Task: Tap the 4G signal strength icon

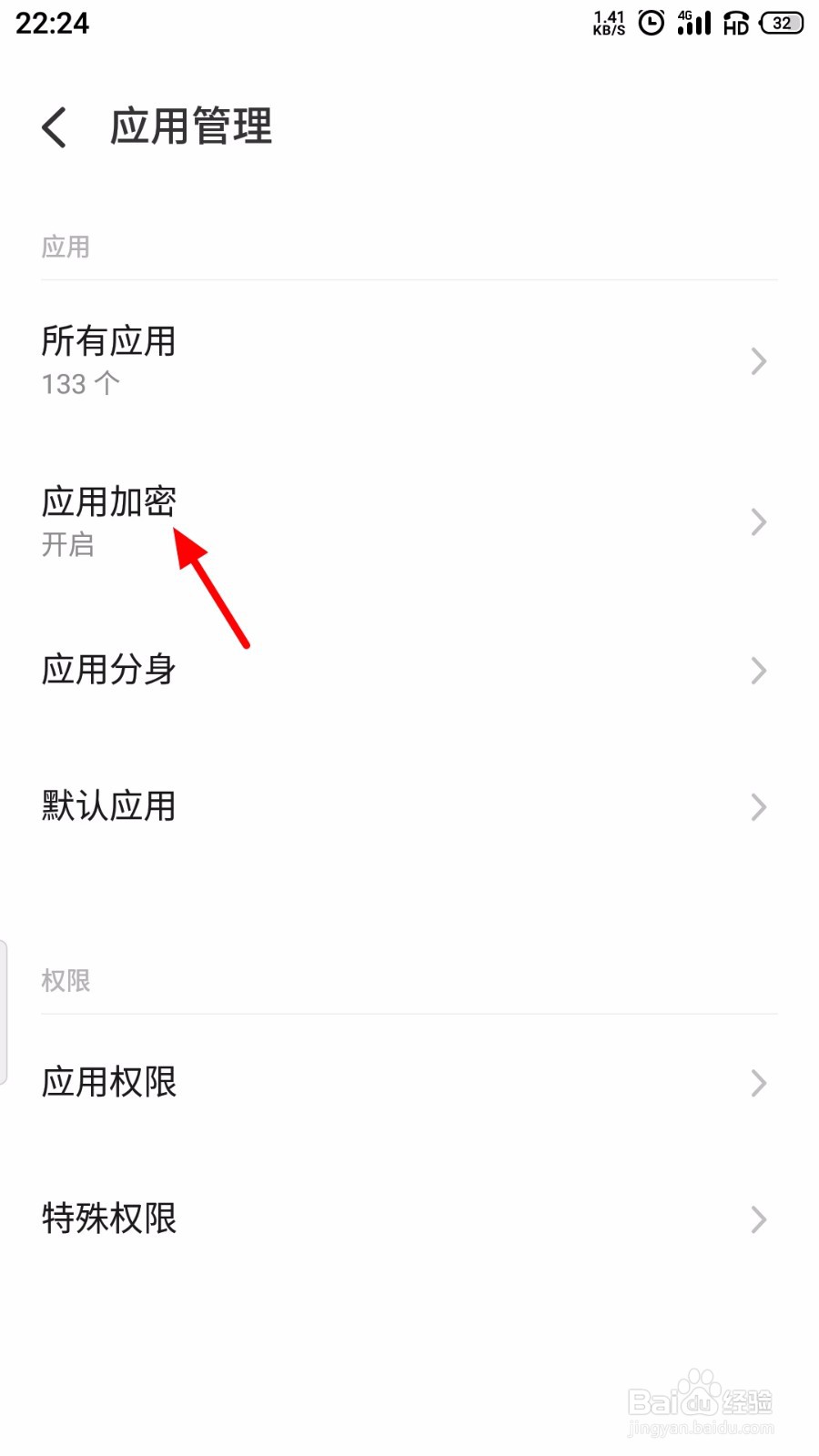Action: pyautogui.click(x=693, y=24)
